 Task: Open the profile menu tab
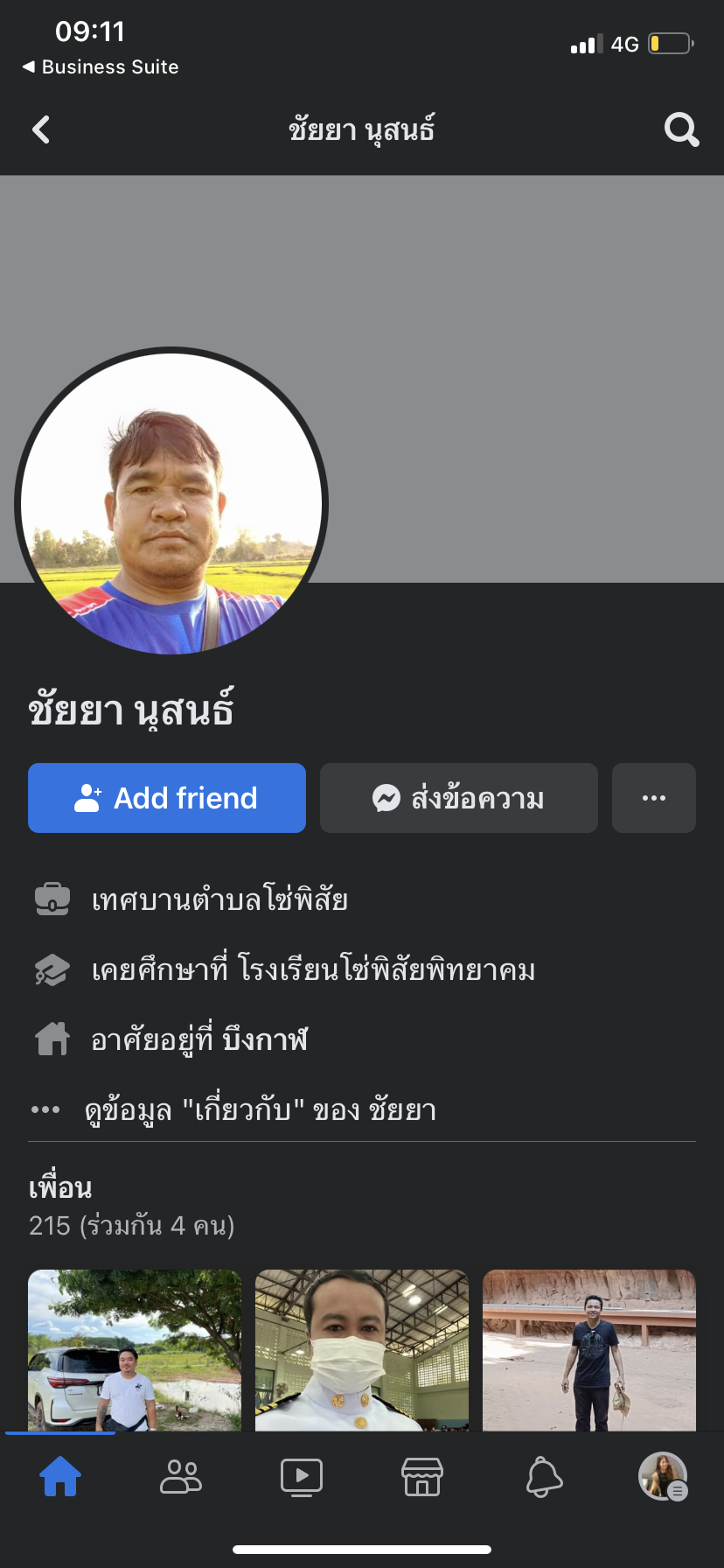(x=664, y=1477)
